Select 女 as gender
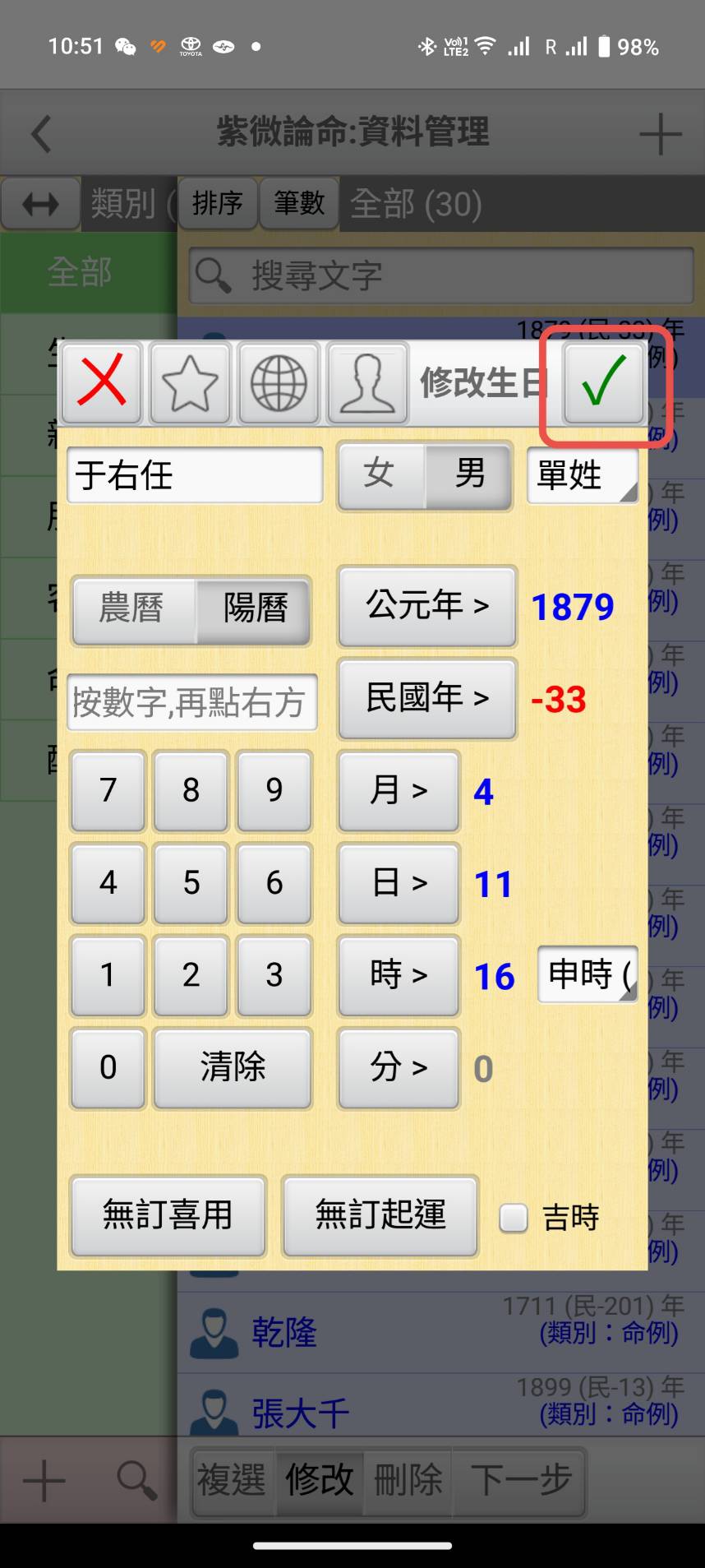 [x=380, y=474]
